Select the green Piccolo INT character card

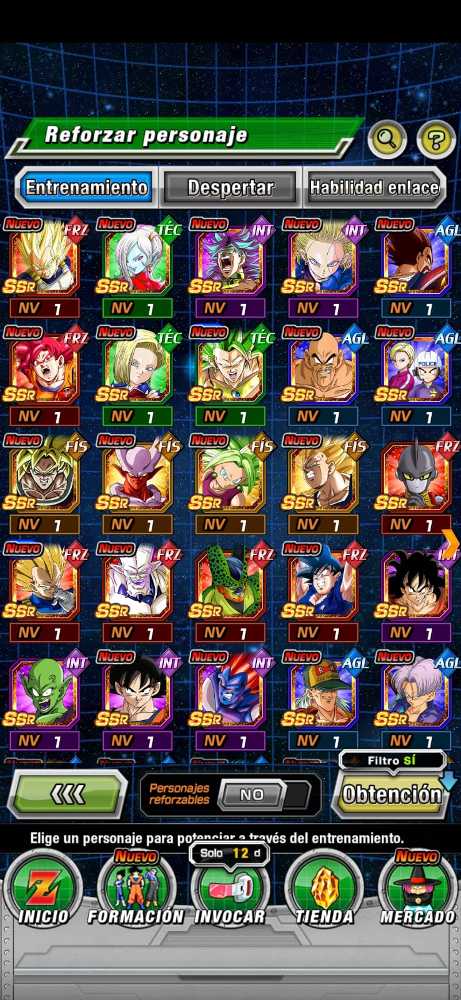click(43, 700)
